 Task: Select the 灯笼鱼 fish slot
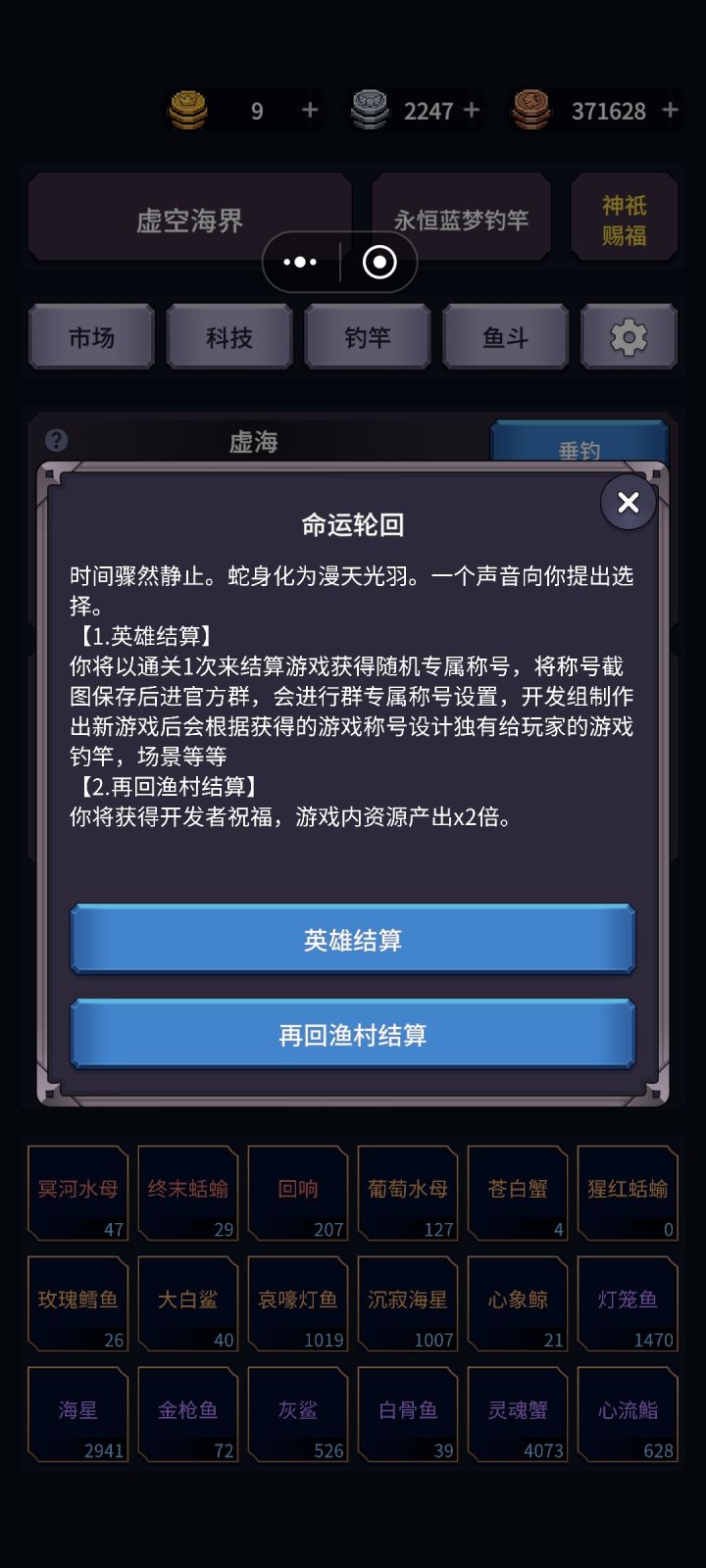pos(628,1303)
